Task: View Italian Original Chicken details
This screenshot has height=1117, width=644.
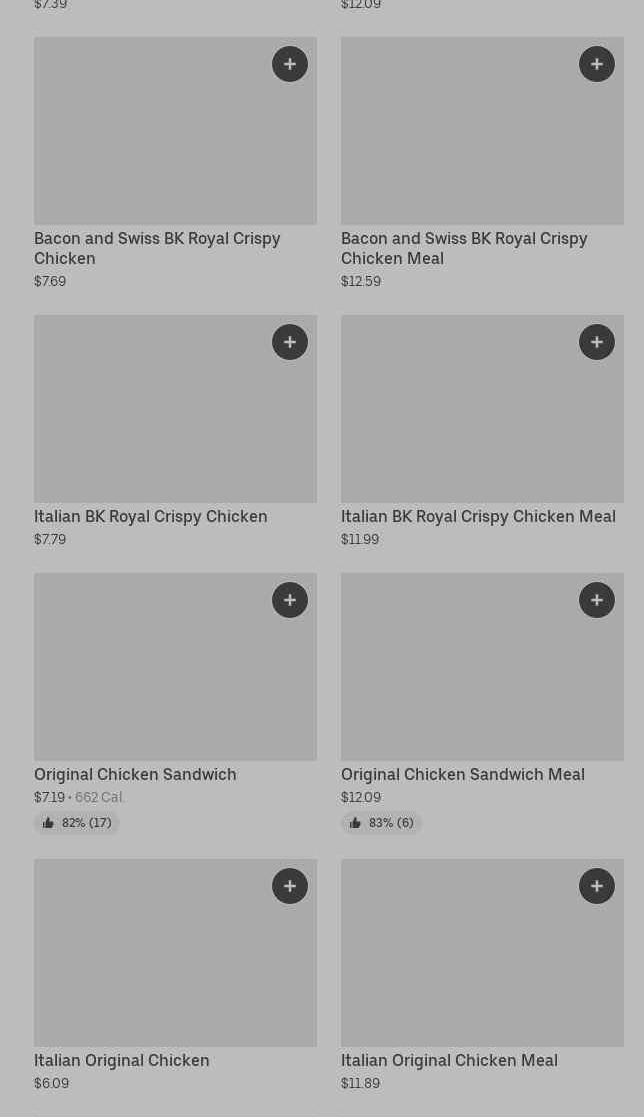Action: tap(121, 1060)
